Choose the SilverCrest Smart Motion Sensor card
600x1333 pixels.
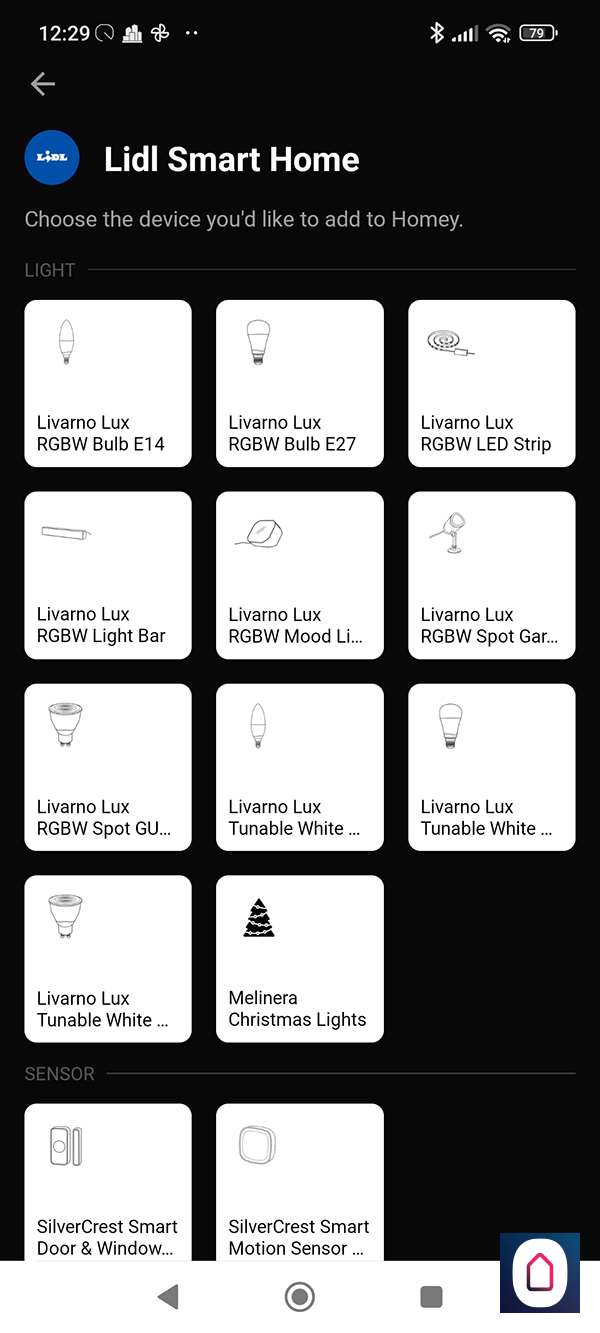pyautogui.click(x=300, y=1182)
